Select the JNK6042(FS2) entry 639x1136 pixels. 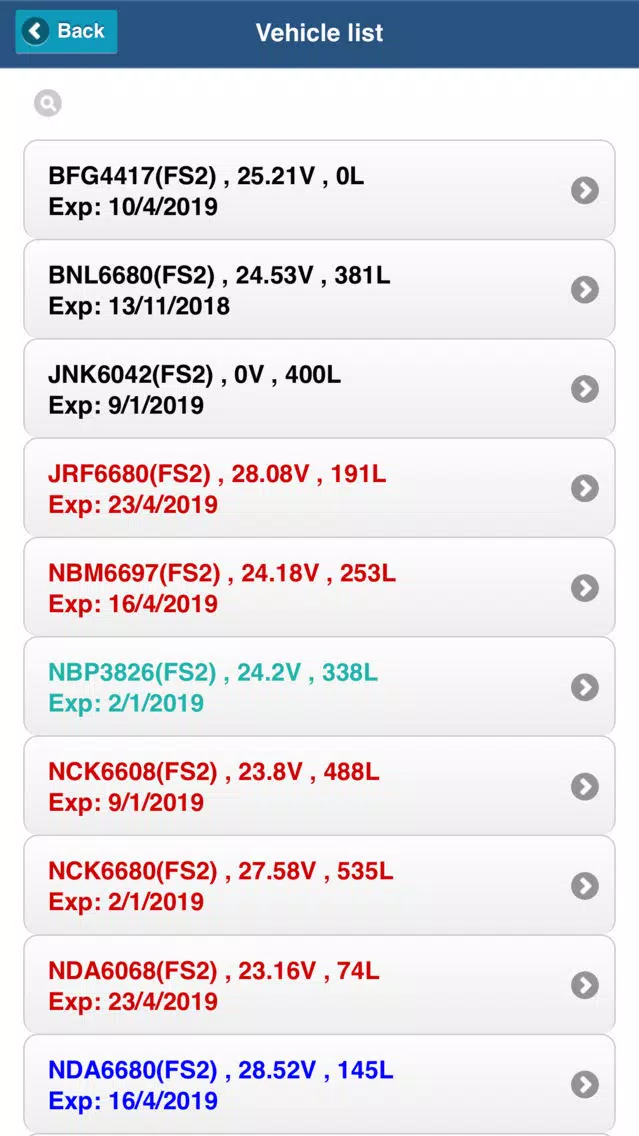point(320,388)
